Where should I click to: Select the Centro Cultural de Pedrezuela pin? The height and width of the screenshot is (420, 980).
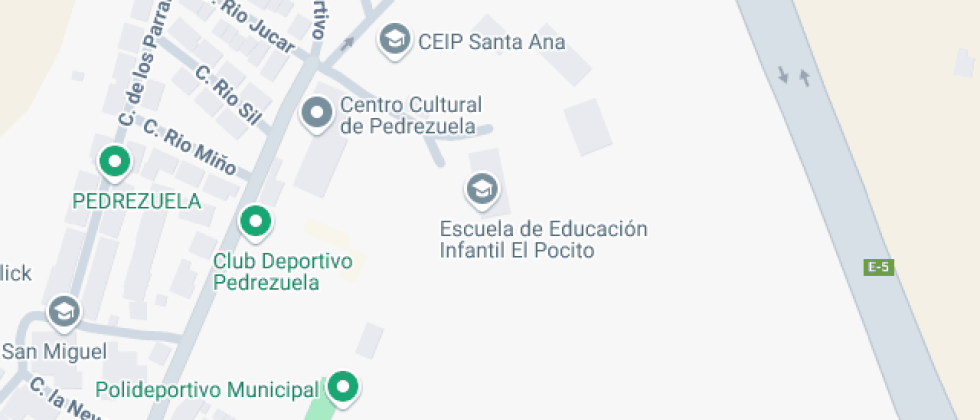pyautogui.click(x=318, y=113)
